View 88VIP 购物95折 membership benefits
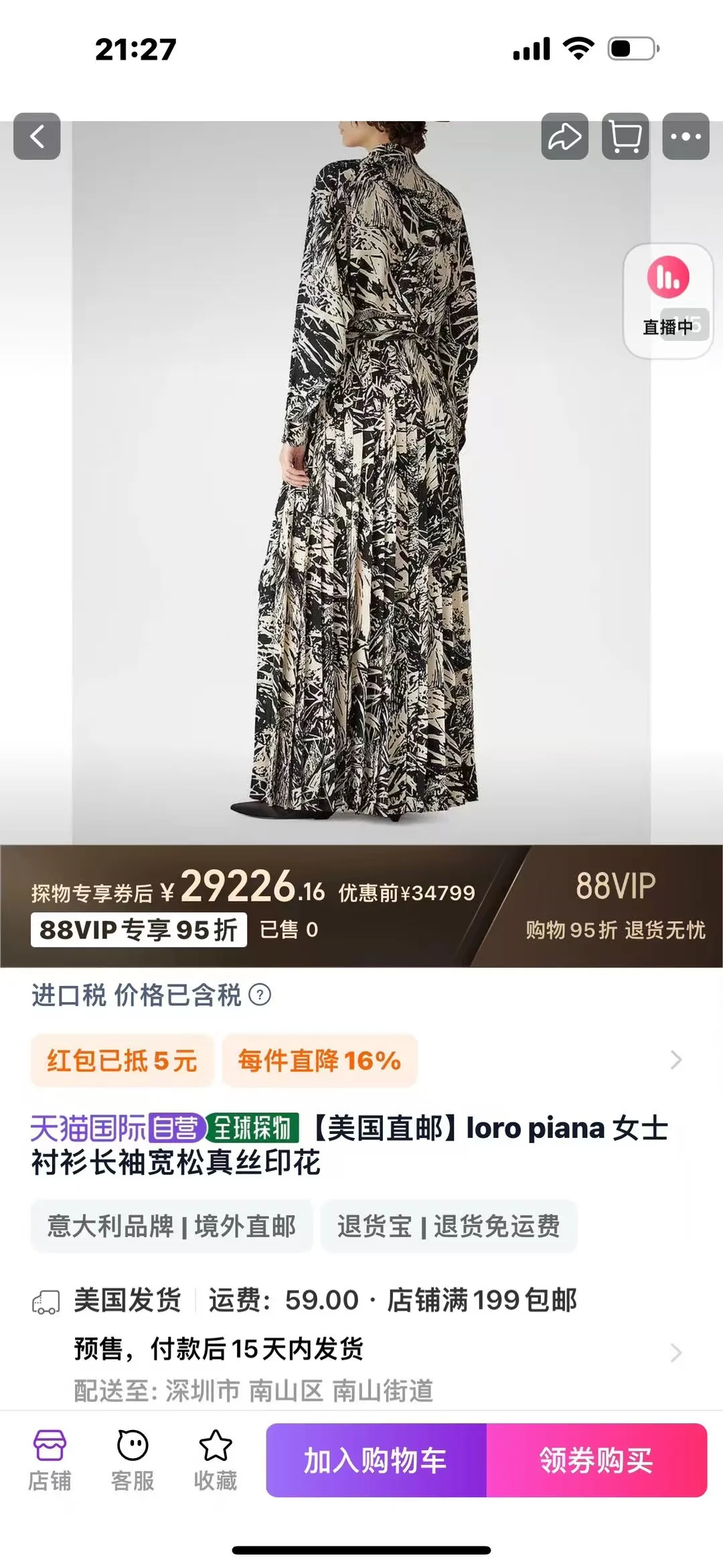Screen dimensions: 723x1568 coord(615,906)
